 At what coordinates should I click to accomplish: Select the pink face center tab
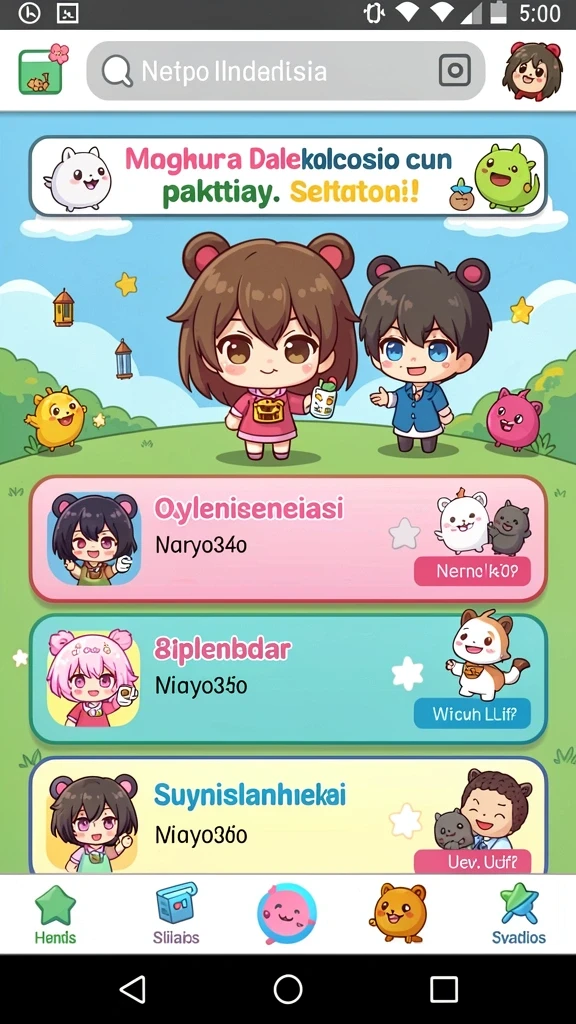point(287,914)
